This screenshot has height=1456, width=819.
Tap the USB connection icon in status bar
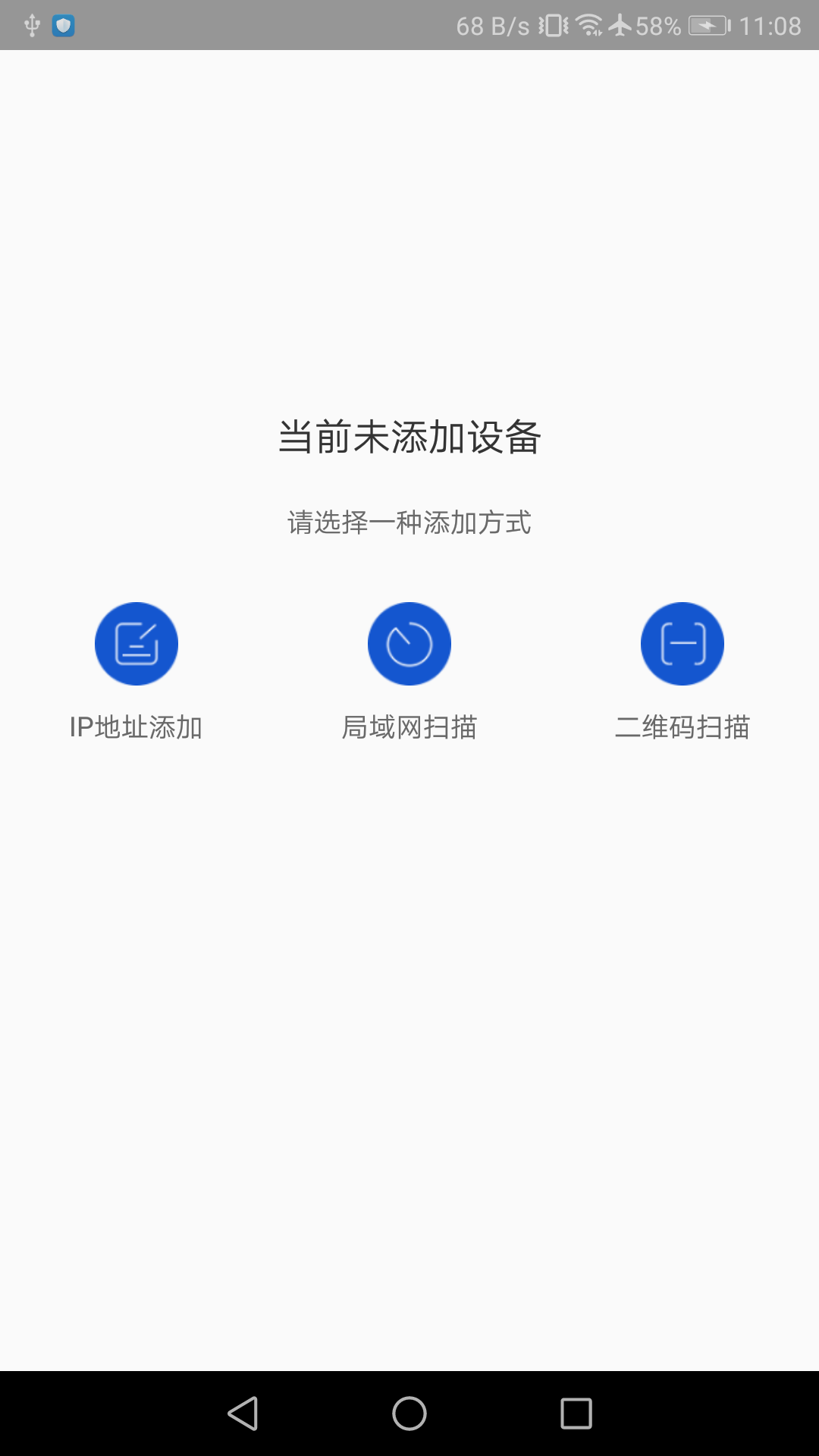click(x=32, y=24)
